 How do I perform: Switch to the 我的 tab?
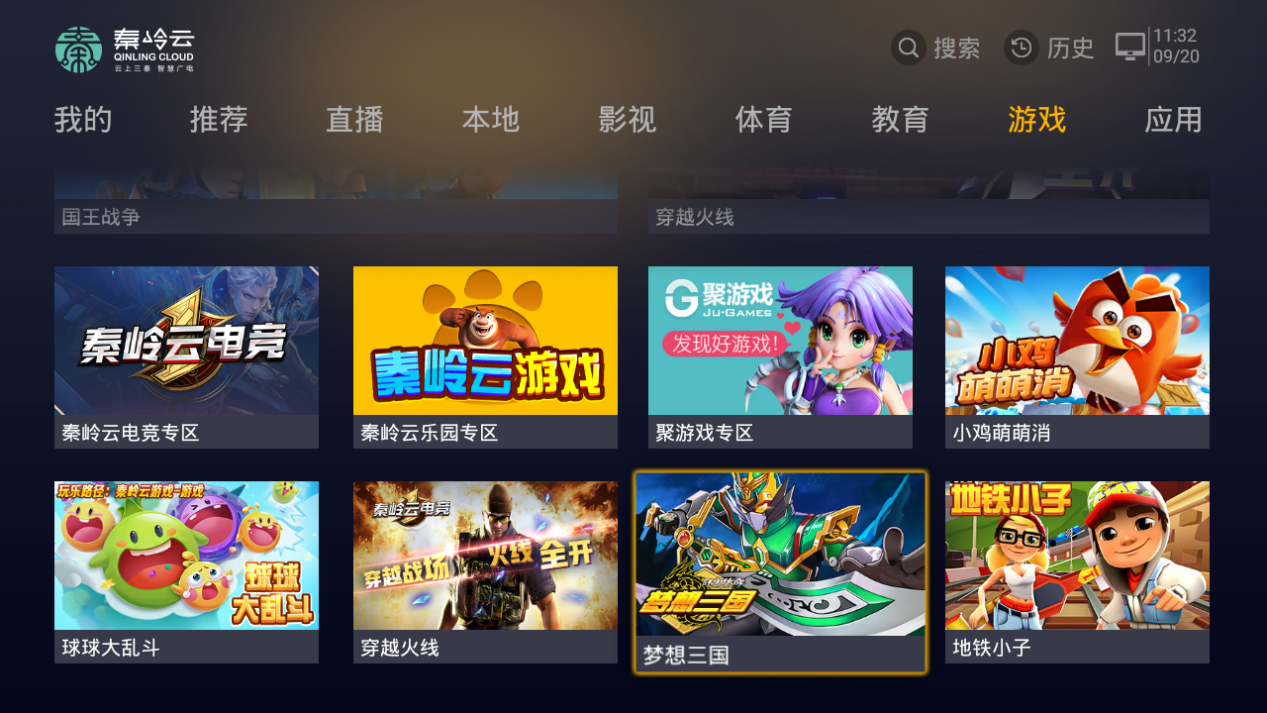(83, 120)
